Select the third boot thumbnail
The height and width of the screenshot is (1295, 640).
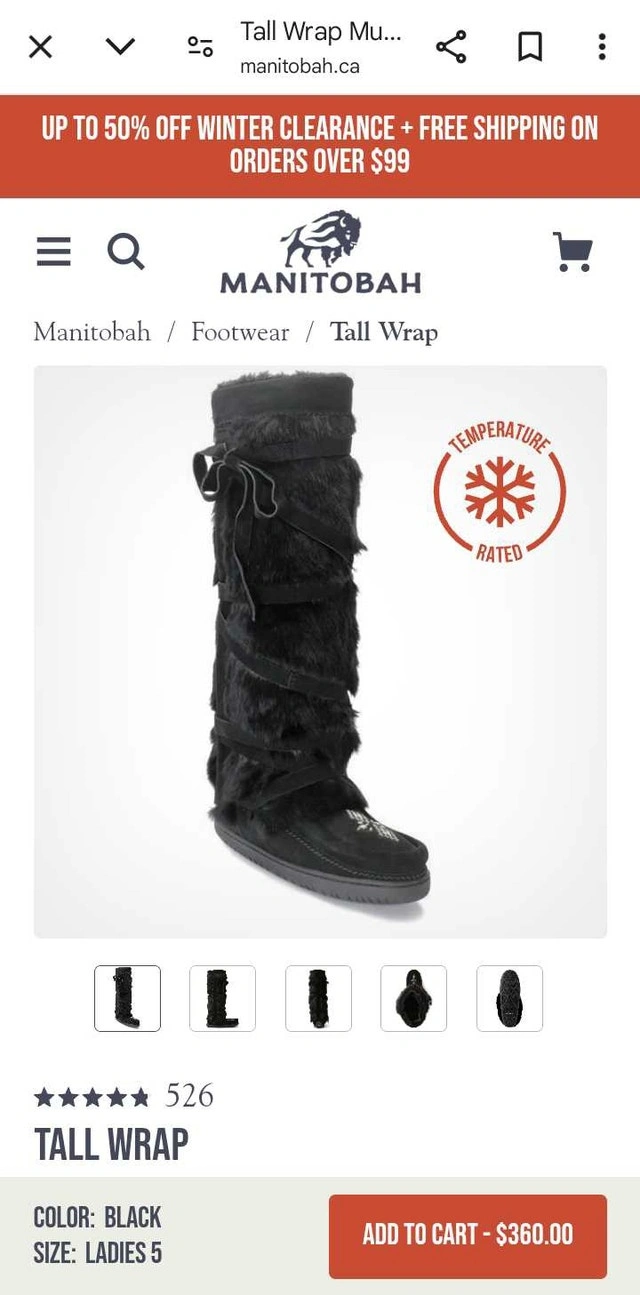click(x=318, y=998)
